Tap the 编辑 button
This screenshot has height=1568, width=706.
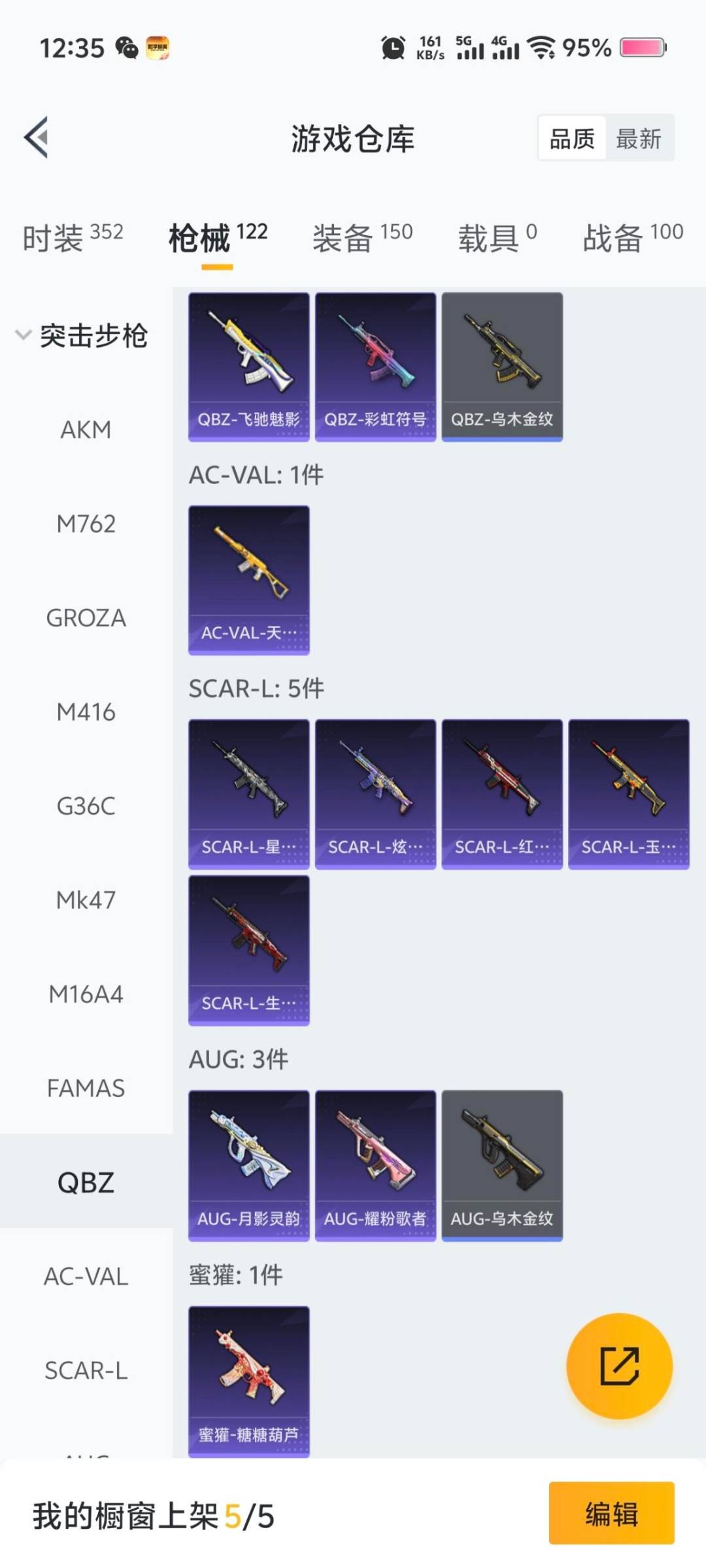(611, 1513)
